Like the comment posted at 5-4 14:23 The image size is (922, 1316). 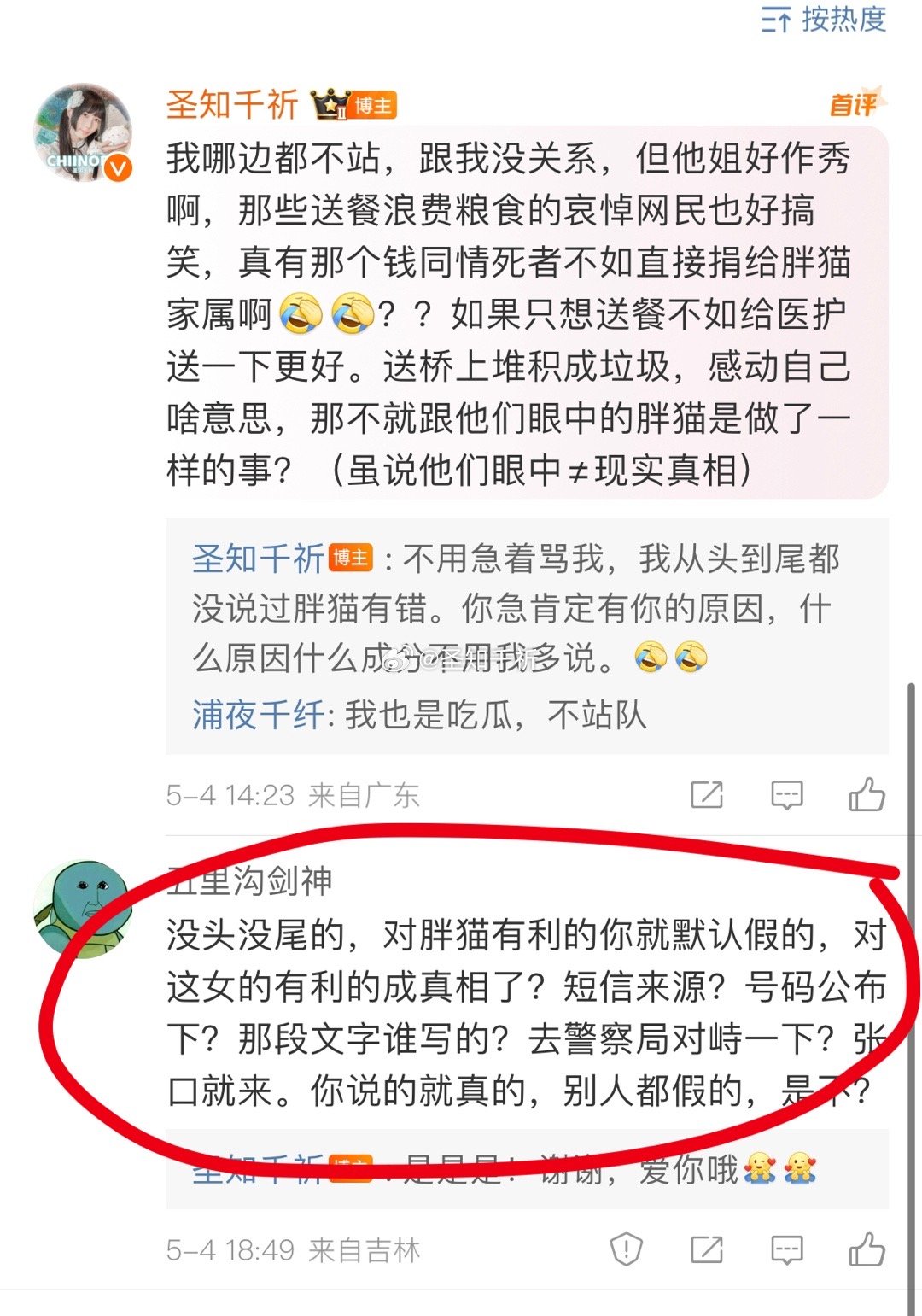(x=867, y=794)
